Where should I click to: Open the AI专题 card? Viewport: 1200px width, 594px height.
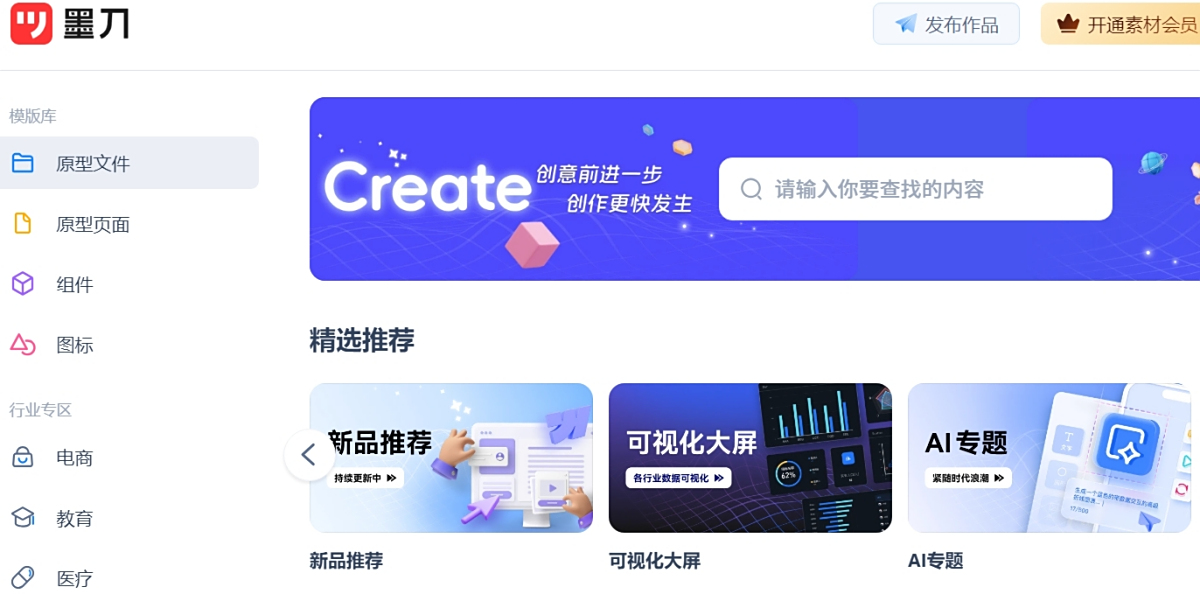pos(1049,457)
